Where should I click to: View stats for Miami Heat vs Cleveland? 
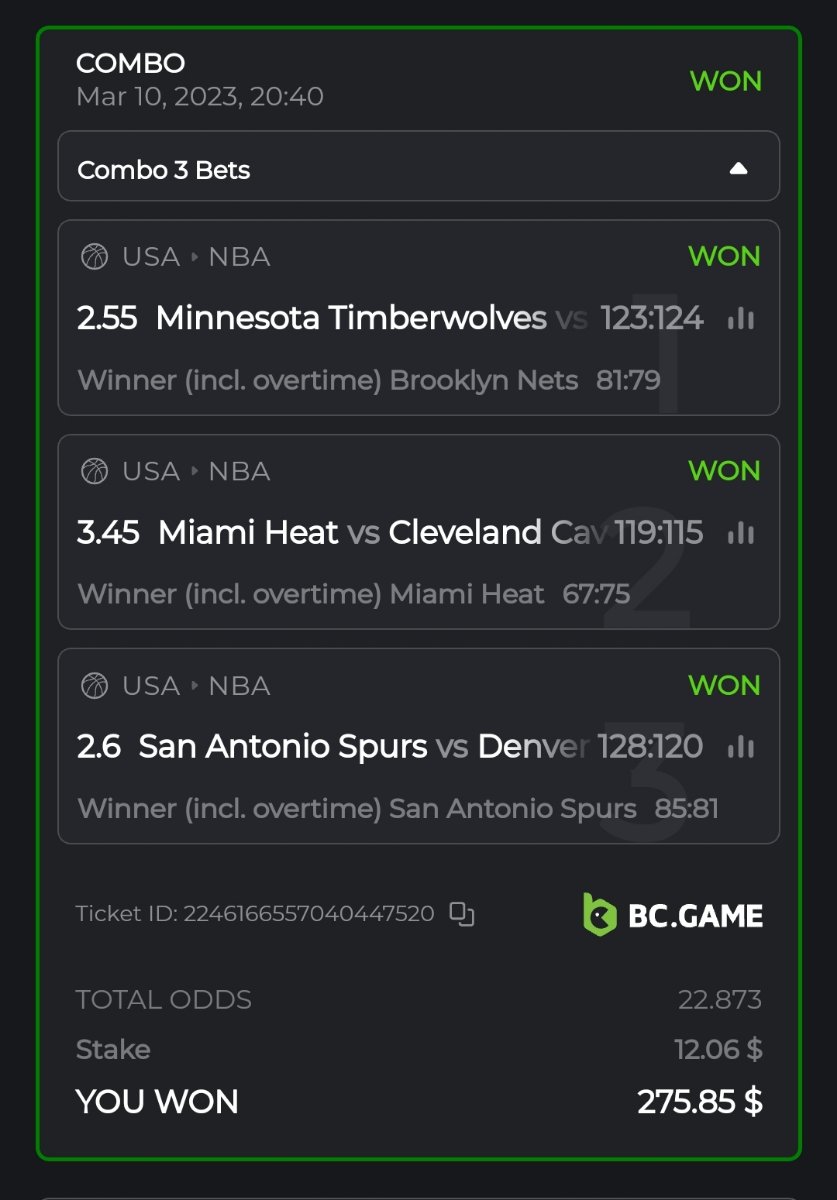741,533
